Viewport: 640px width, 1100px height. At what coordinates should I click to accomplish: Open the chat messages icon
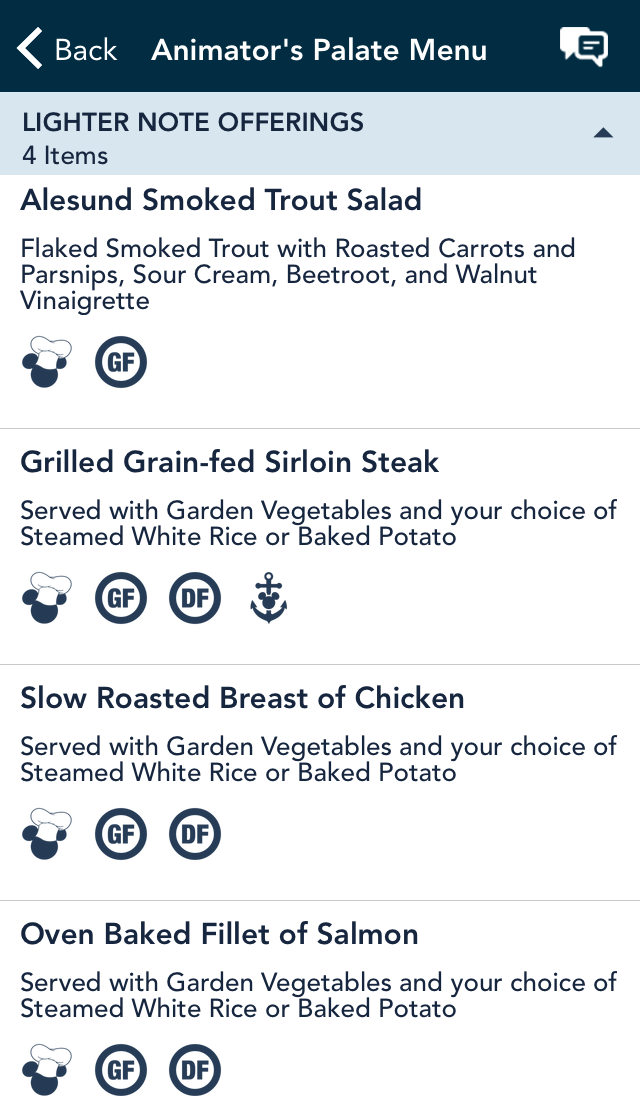[583, 47]
